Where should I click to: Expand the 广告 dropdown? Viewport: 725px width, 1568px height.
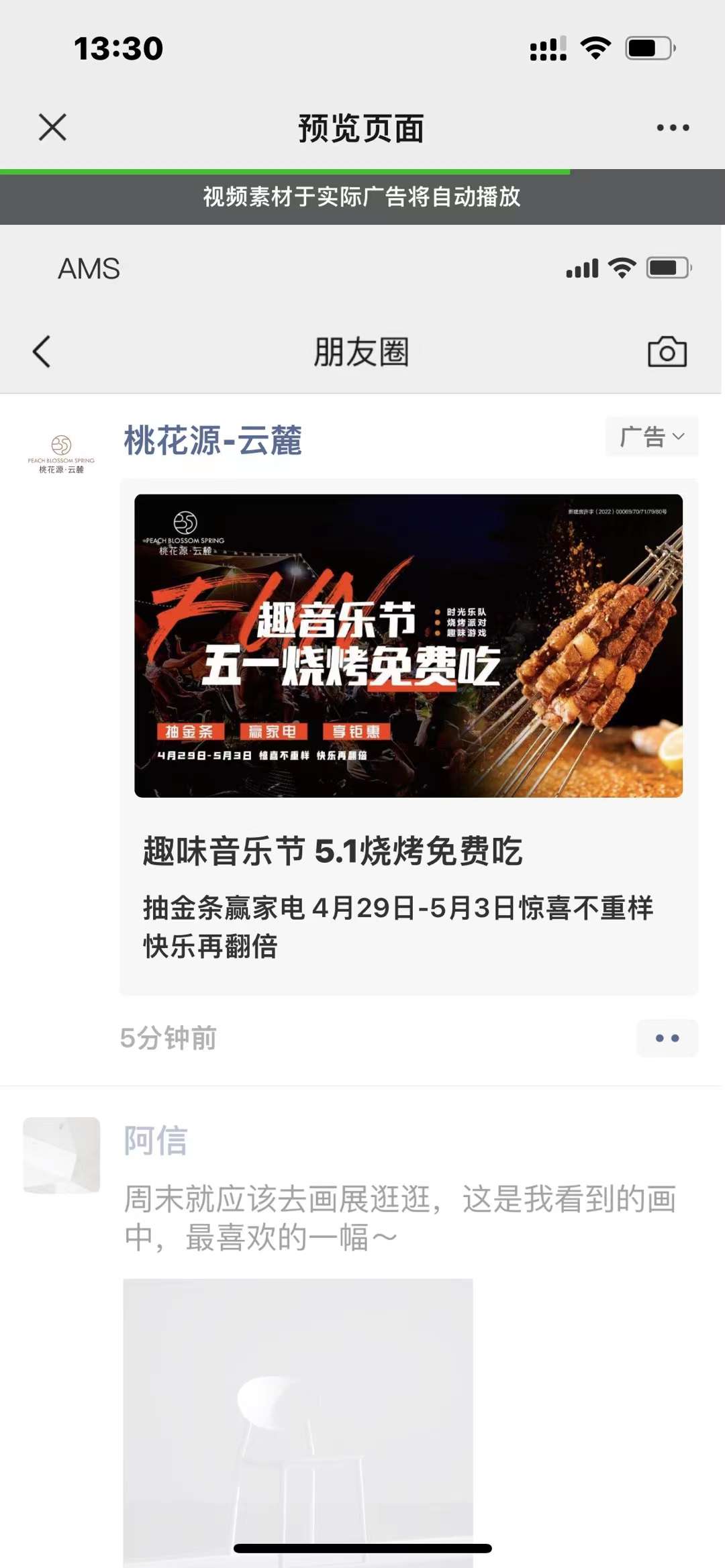click(x=651, y=437)
